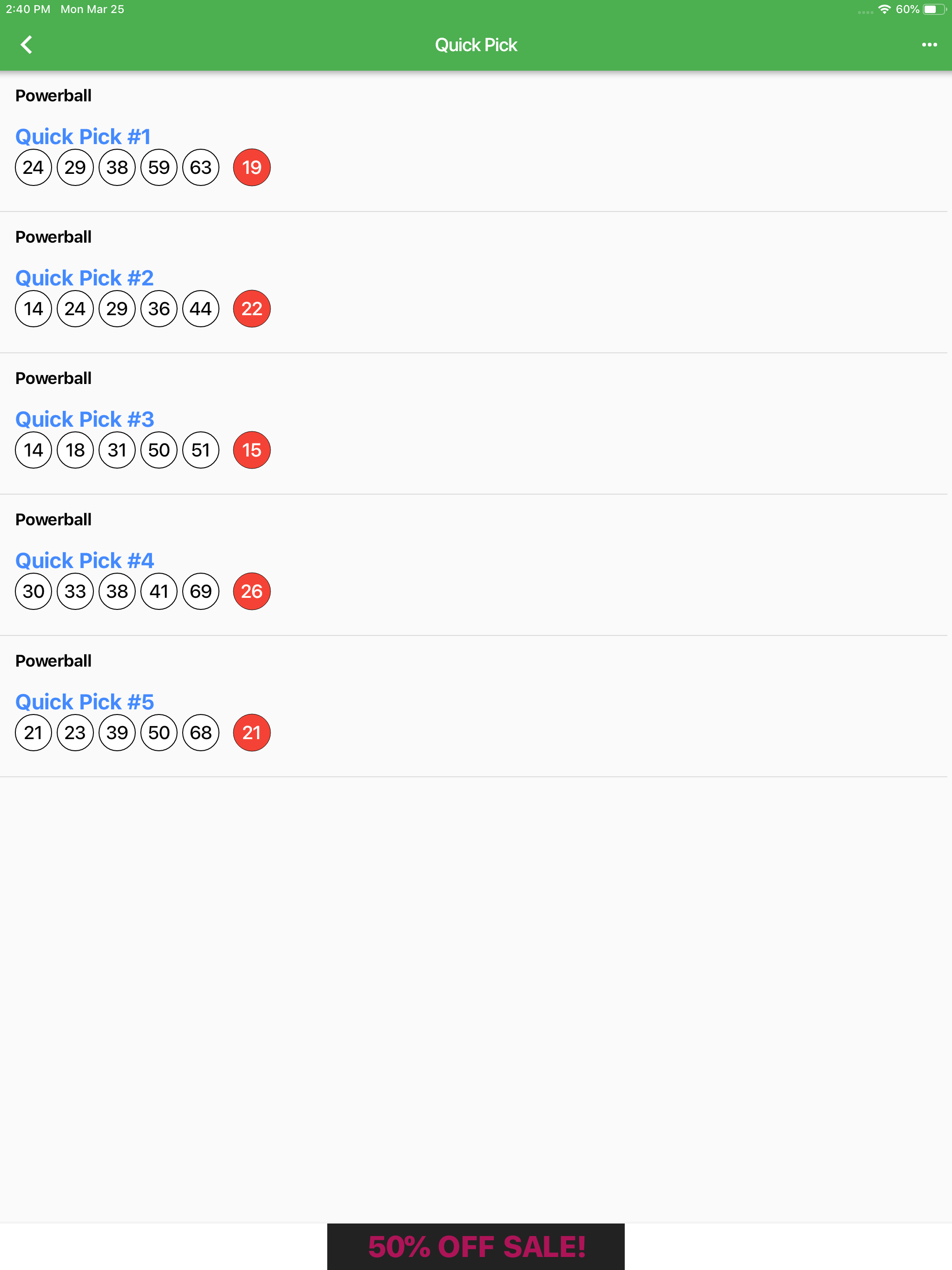Open the 50% OFF SALE banner
The image size is (952, 1270).
(x=476, y=1246)
